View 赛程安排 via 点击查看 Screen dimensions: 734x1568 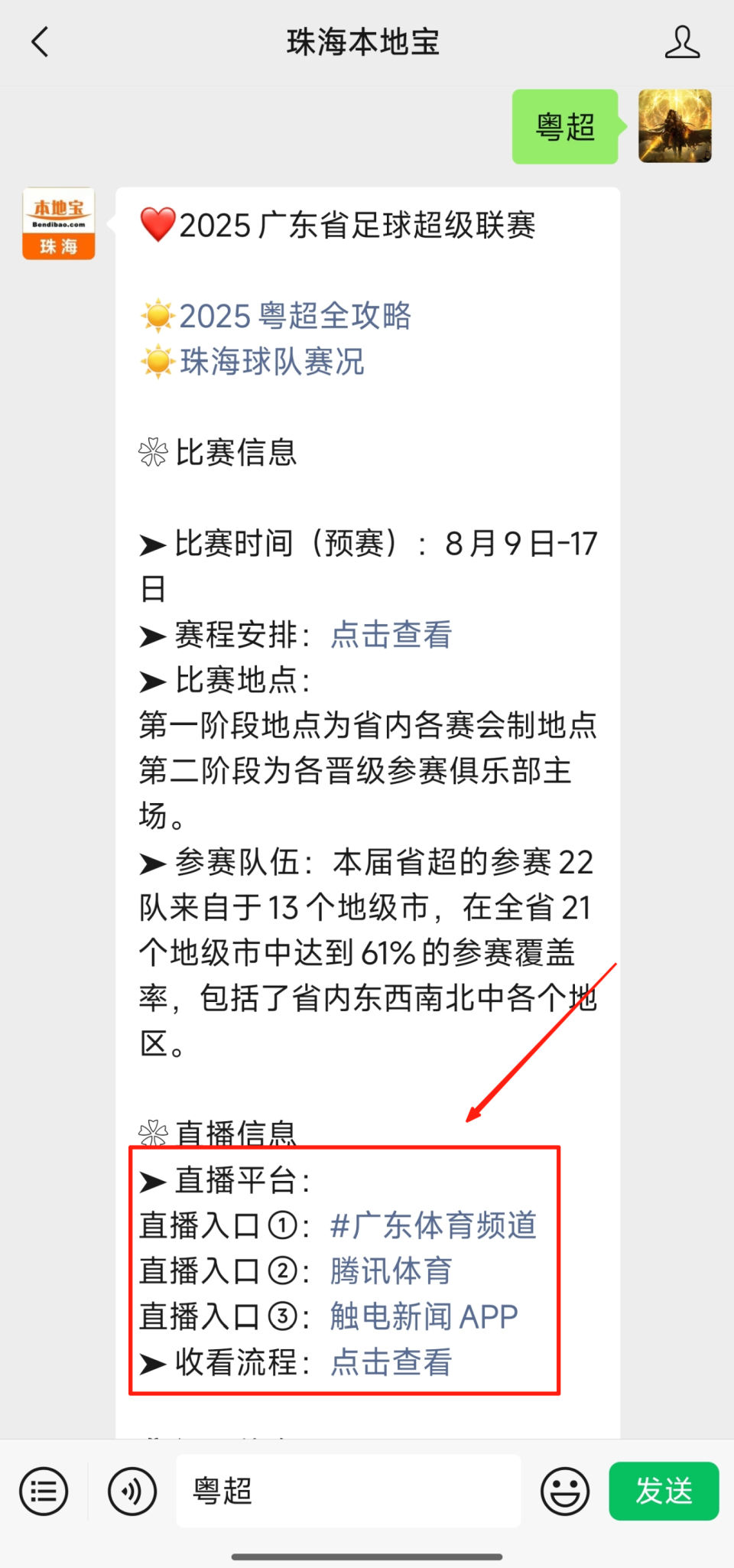pyautogui.click(x=391, y=635)
